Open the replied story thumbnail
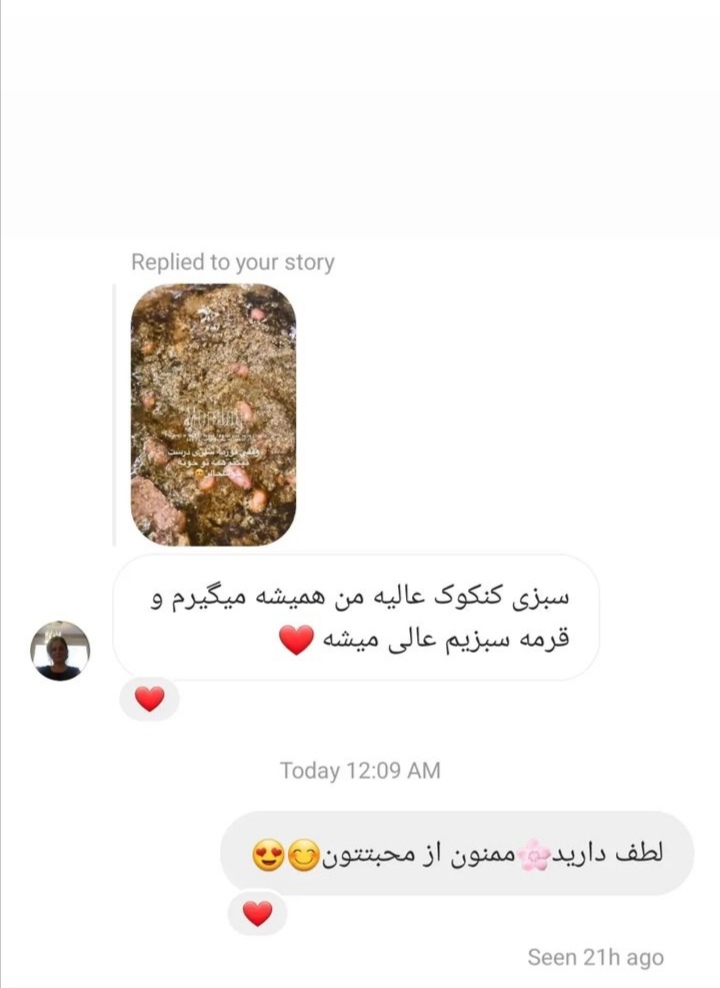Viewport: 720px width, 988px height. click(213, 415)
